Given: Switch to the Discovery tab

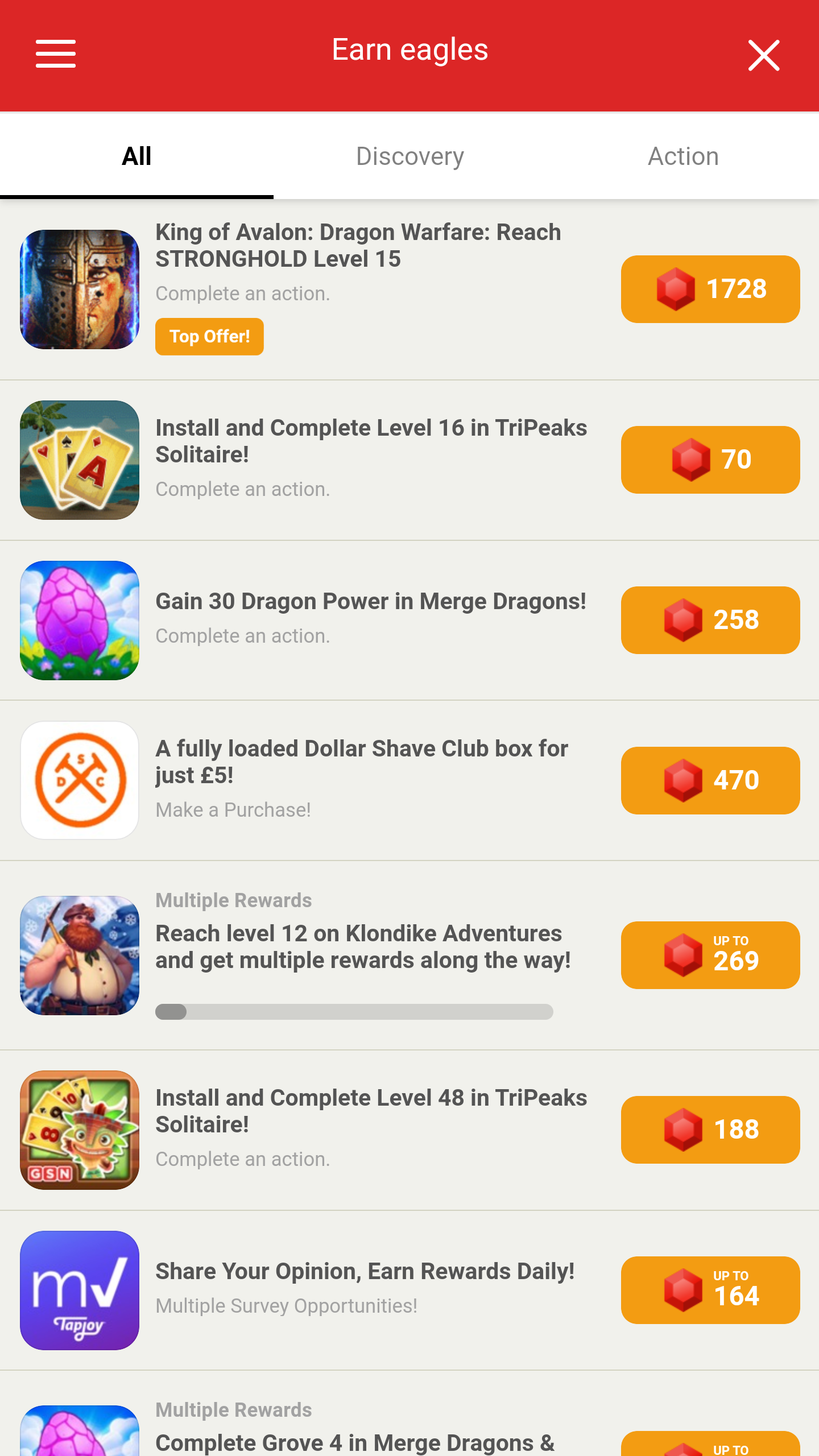Looking at the screenshot, I should 409,156.
